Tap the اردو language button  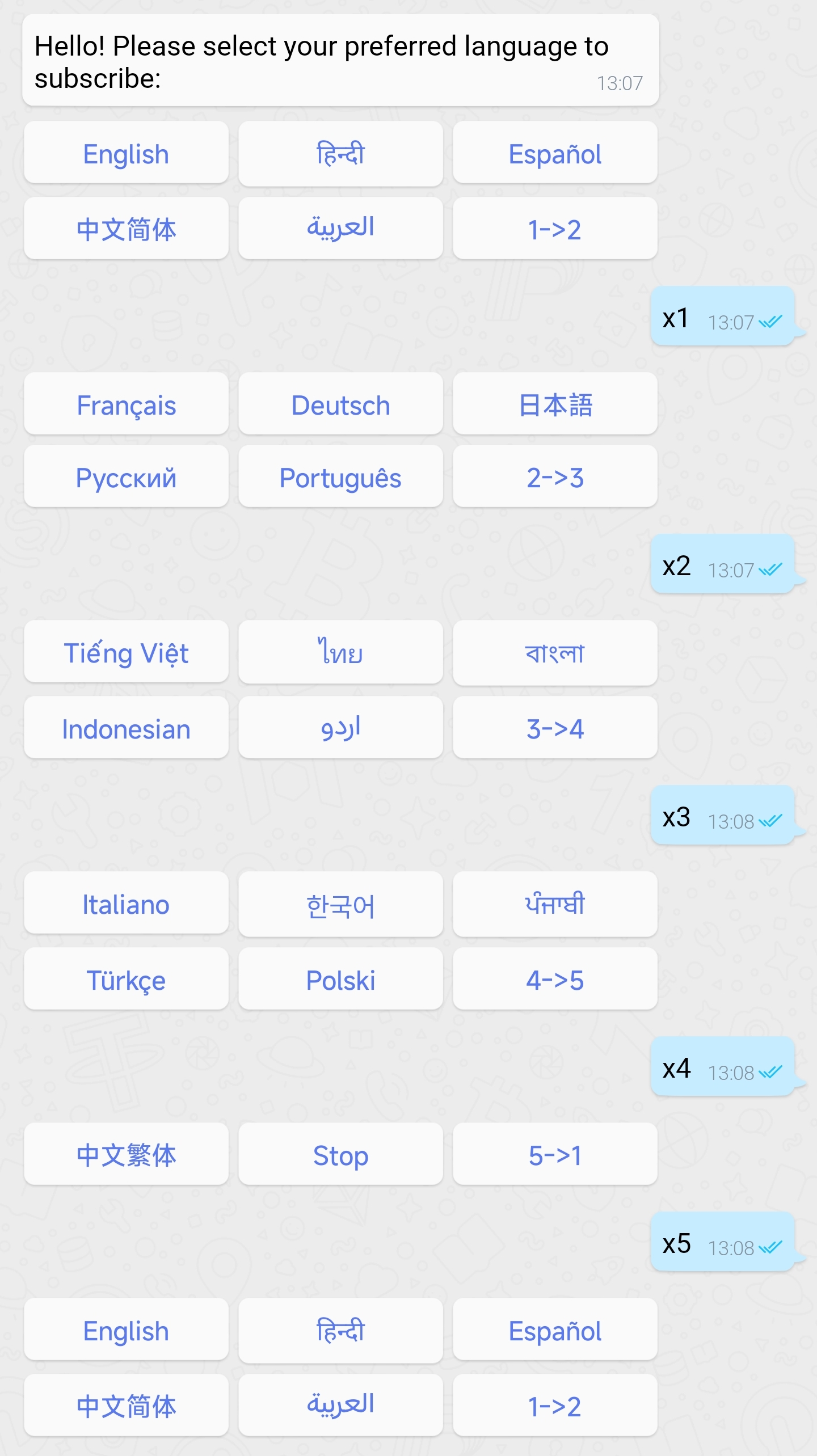point(340,729)
